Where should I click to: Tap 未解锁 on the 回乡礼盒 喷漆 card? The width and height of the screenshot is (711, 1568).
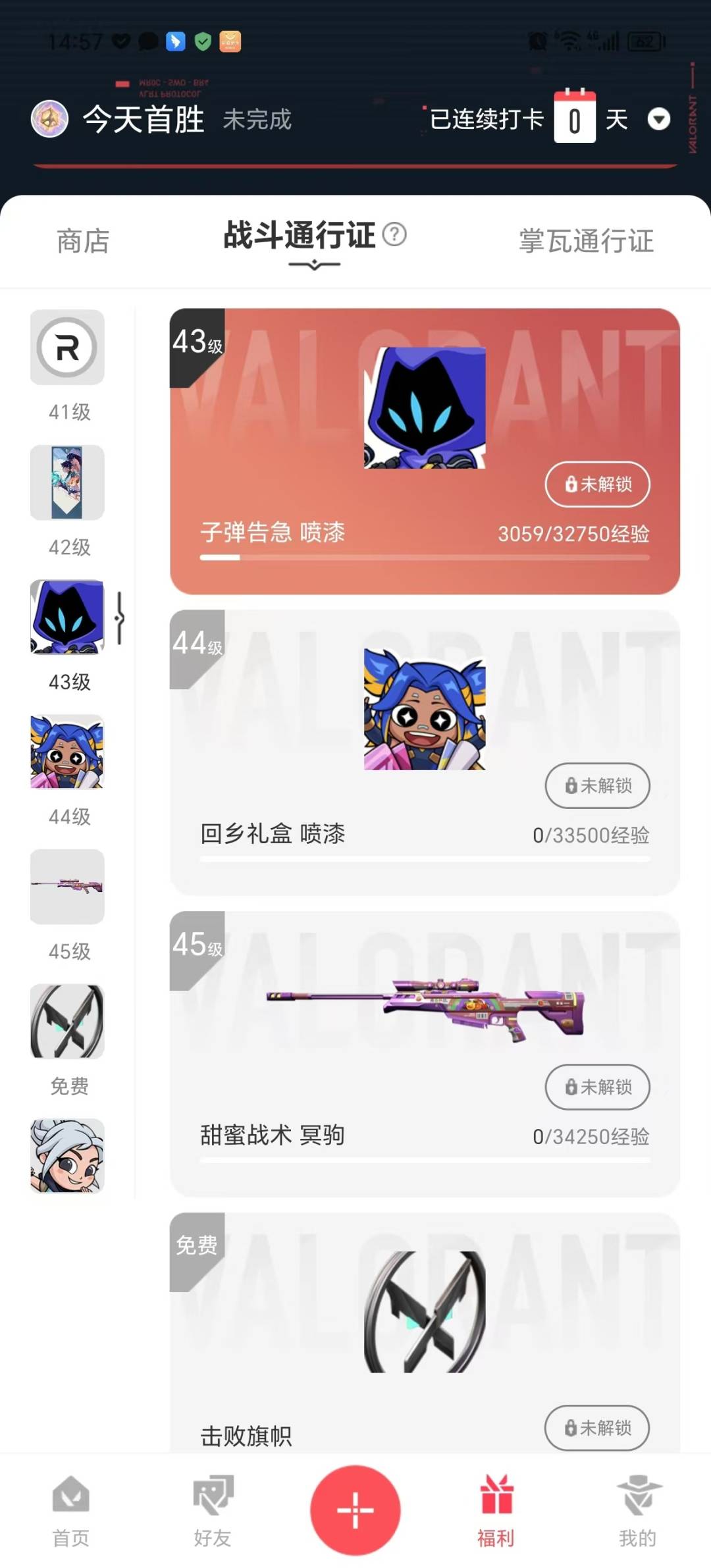(597, 785)
